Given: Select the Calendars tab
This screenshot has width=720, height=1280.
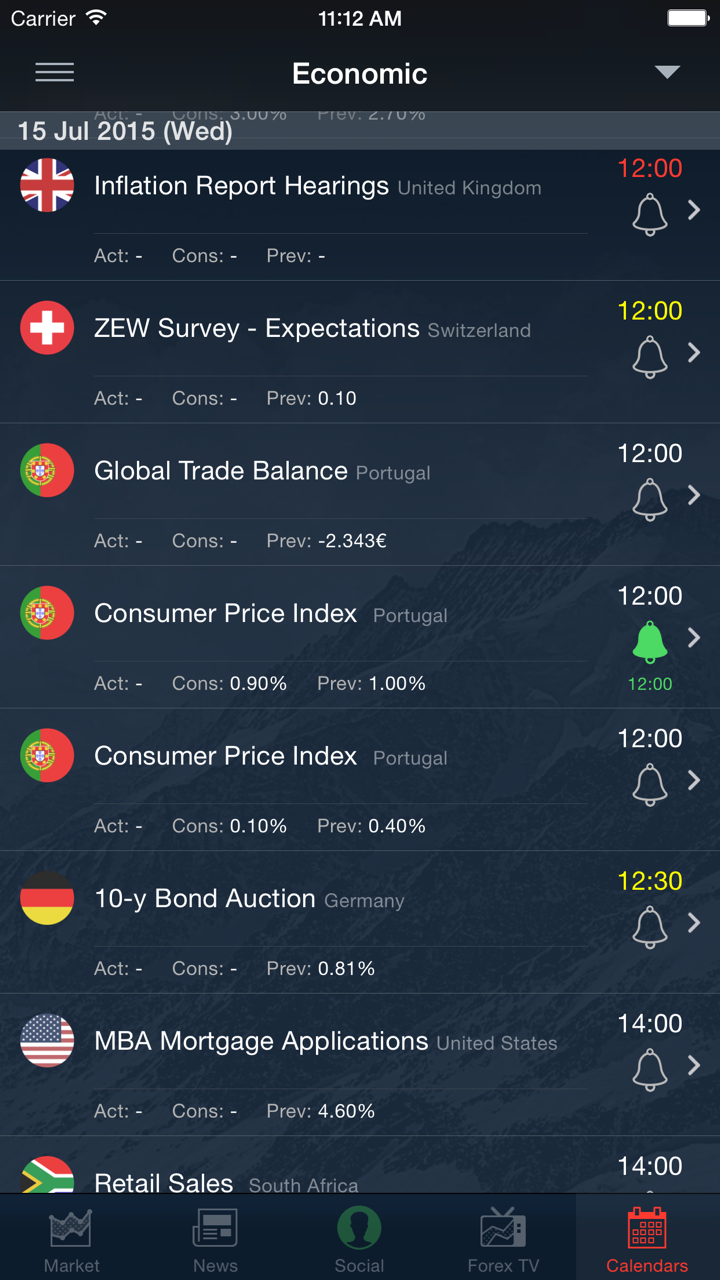Looking at the screenshot, I should pyautogui.click(x=647, y=1238).
